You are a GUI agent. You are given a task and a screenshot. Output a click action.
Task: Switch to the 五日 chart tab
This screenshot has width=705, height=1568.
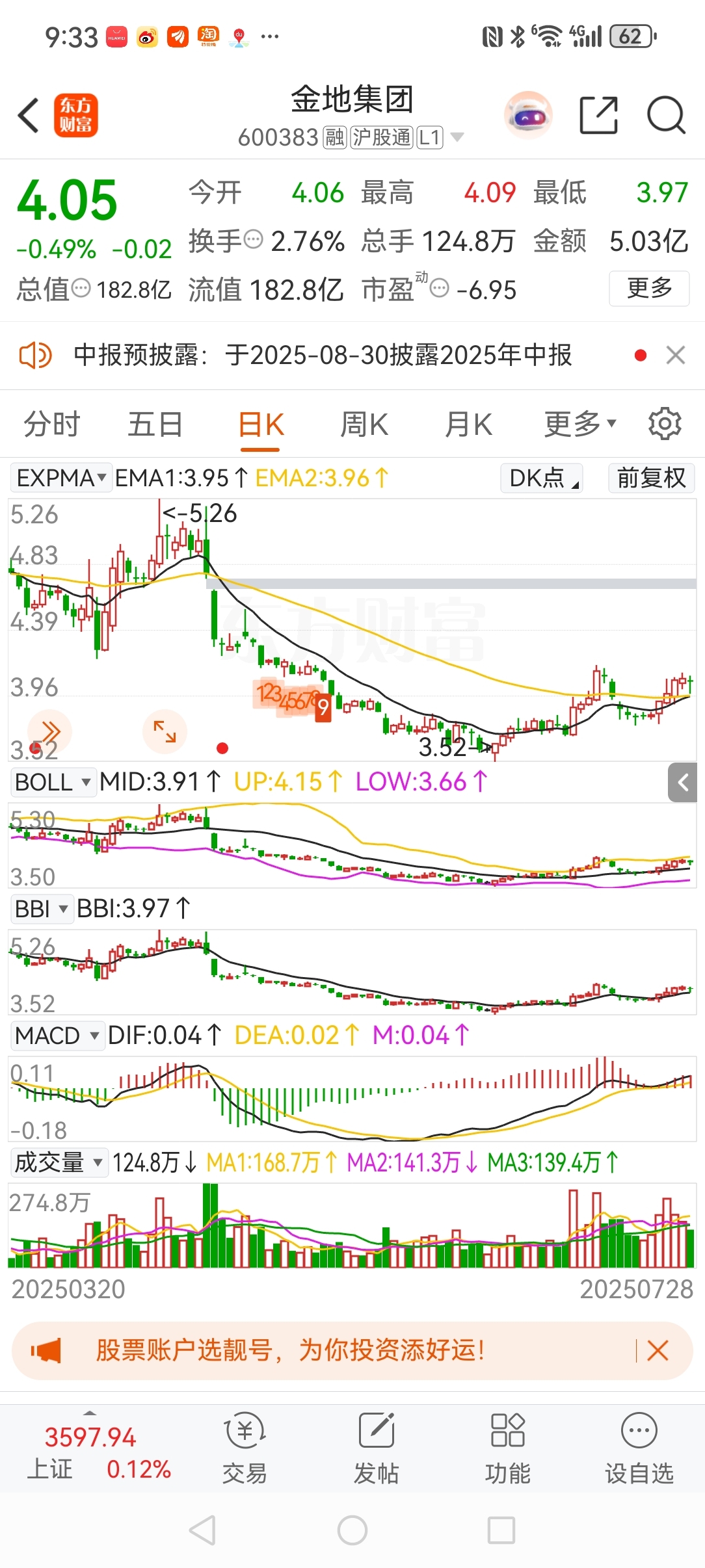[155, 425]
